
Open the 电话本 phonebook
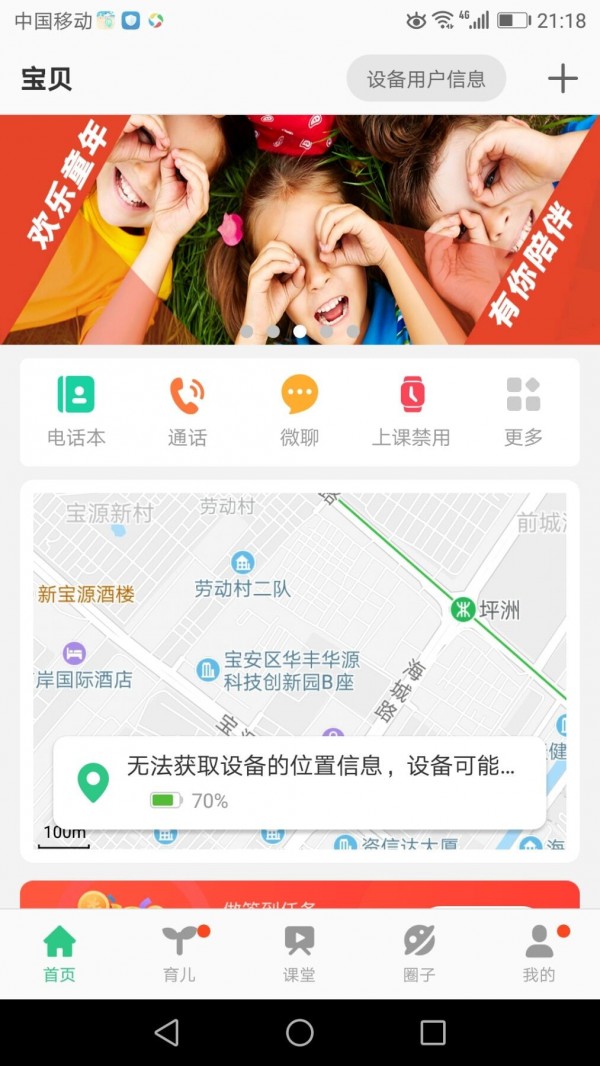pos(76,410)
